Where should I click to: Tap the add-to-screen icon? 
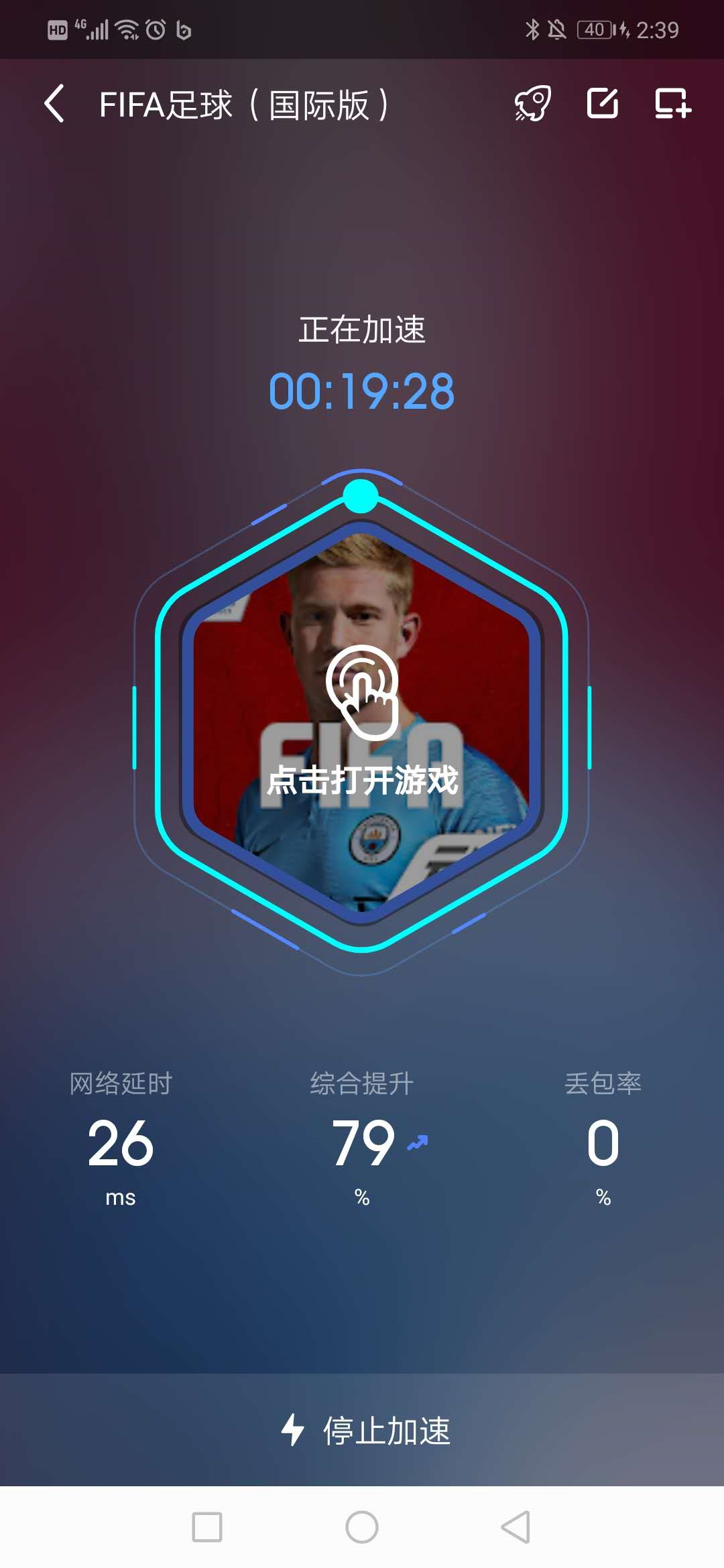(672, 104)
